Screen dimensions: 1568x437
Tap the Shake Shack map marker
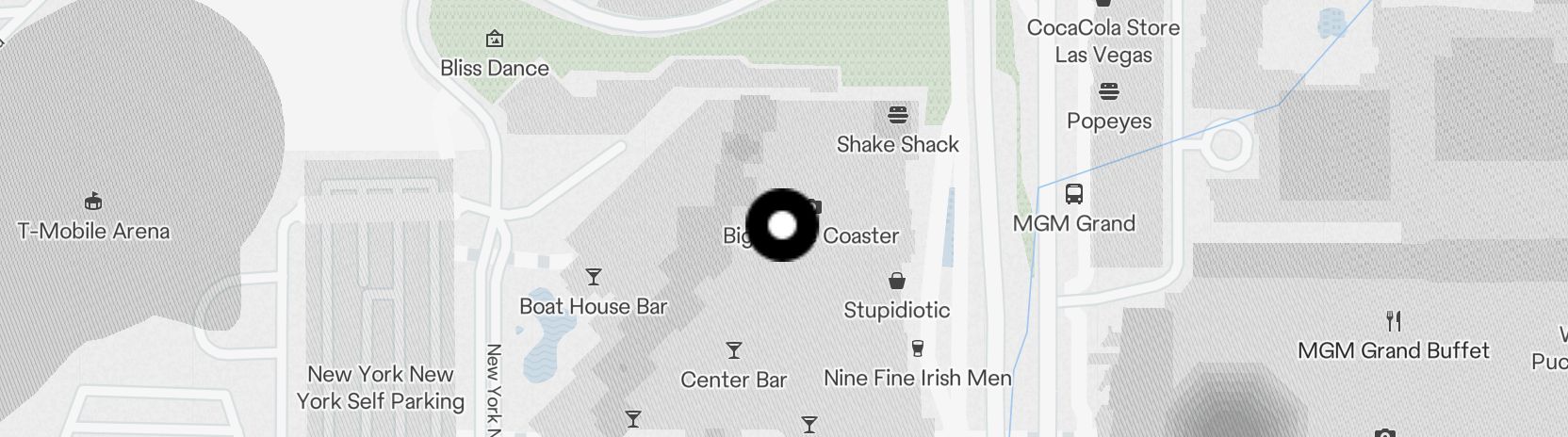898,116
